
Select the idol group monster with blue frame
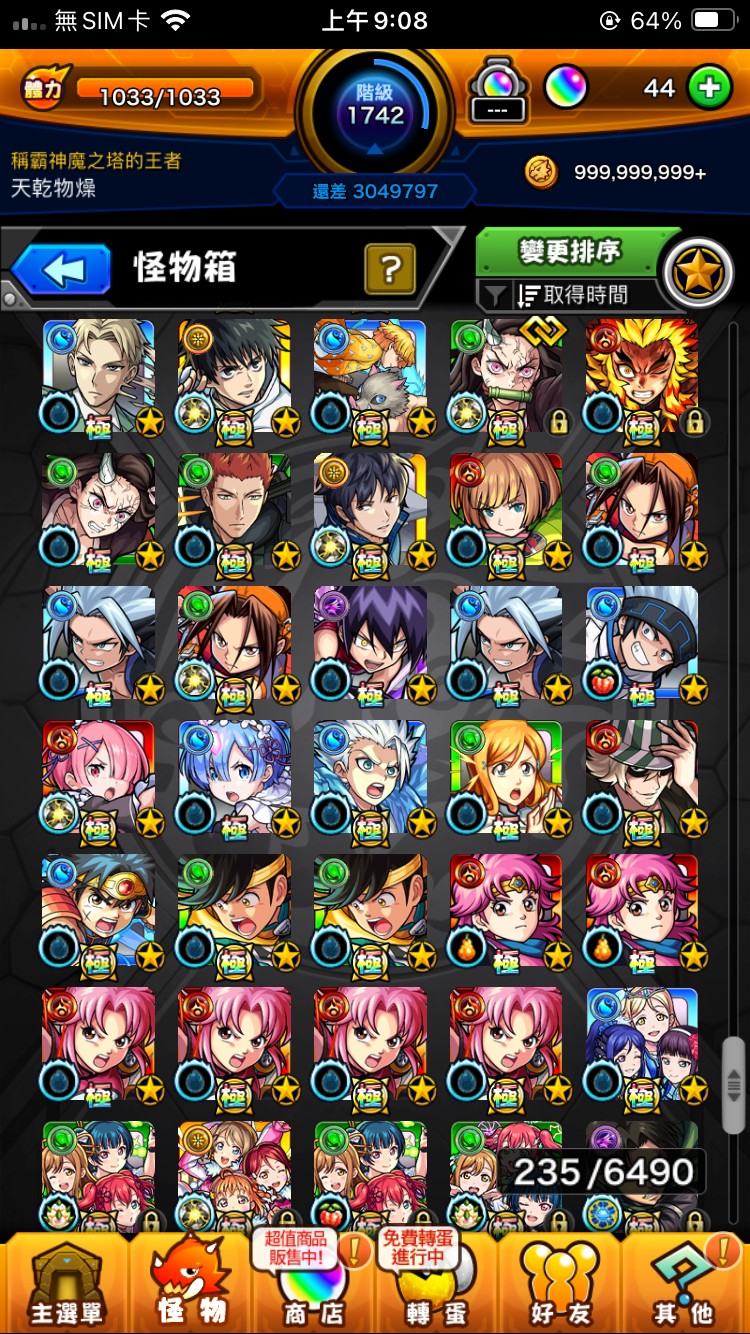tap(642, 1045)
